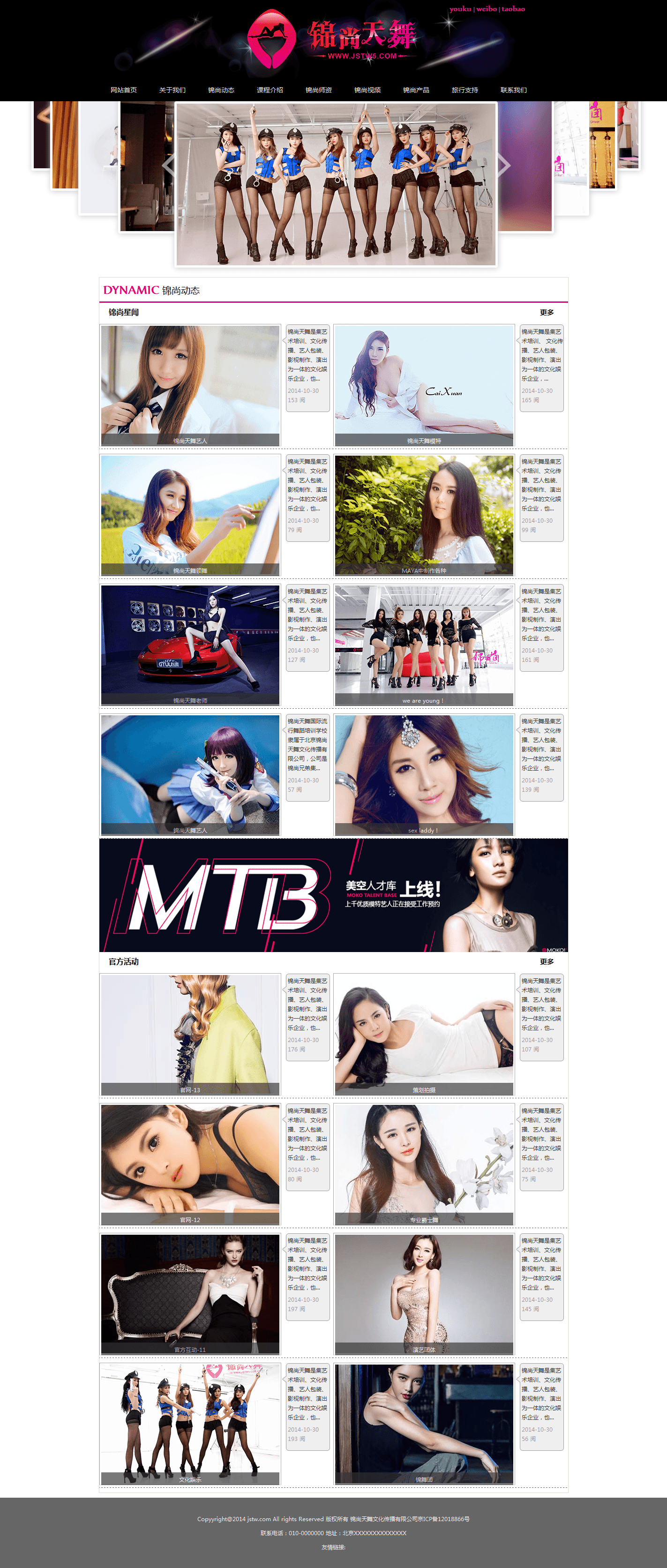Open the 网站首页 nav item
667x1568 pixels.
[x=124, y=90]
